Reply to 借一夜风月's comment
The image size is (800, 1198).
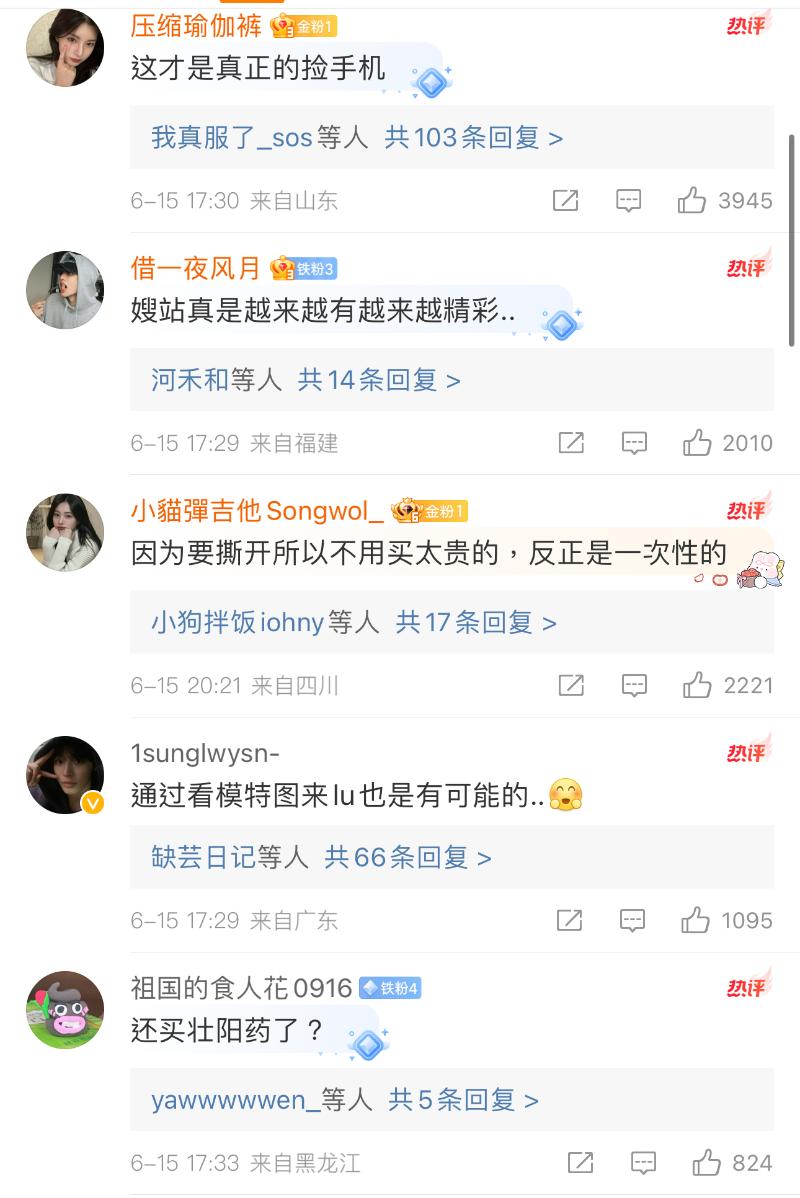634,443
